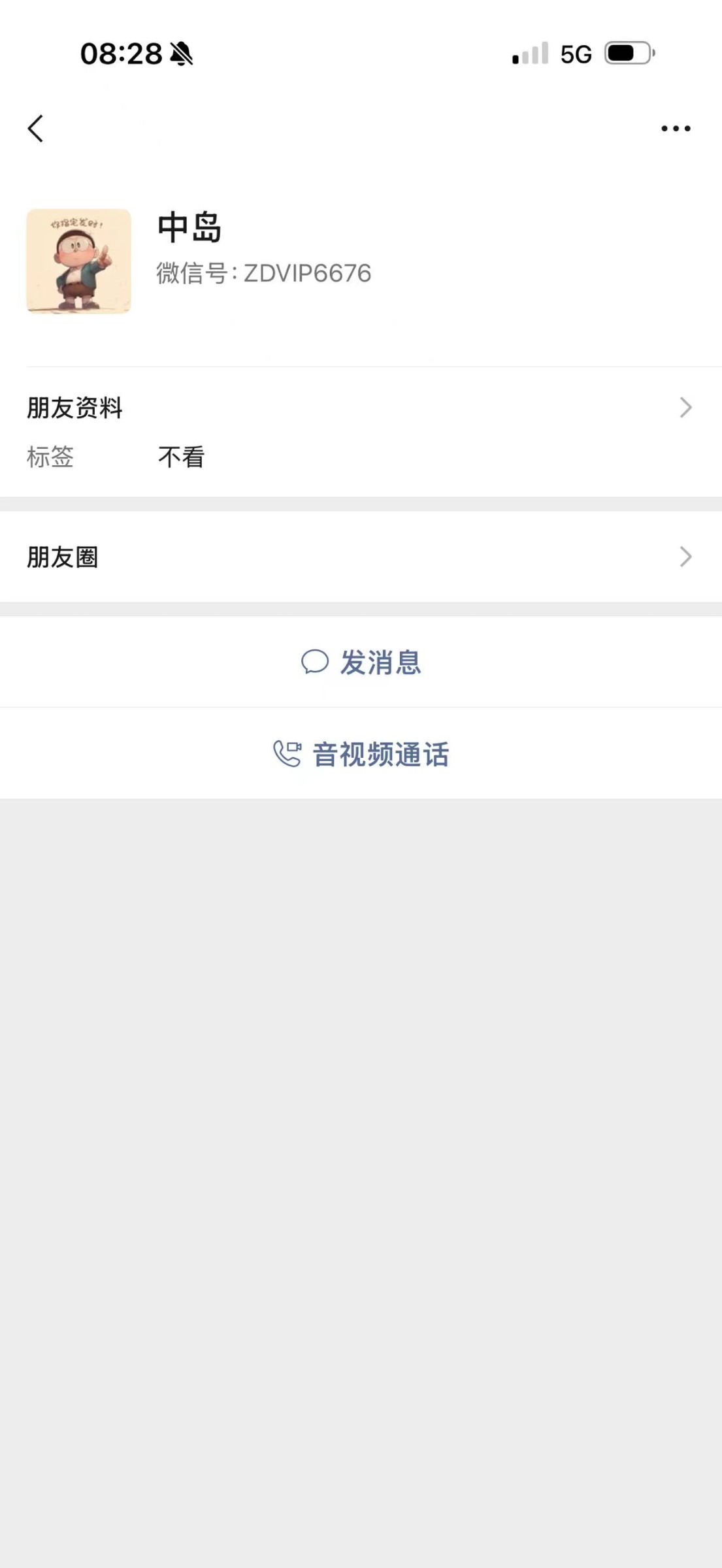This screenshot has height=1568, width=722.
Task: Start a 音视频通话 call
Action: pyautogui.click(x=361, y=754)
